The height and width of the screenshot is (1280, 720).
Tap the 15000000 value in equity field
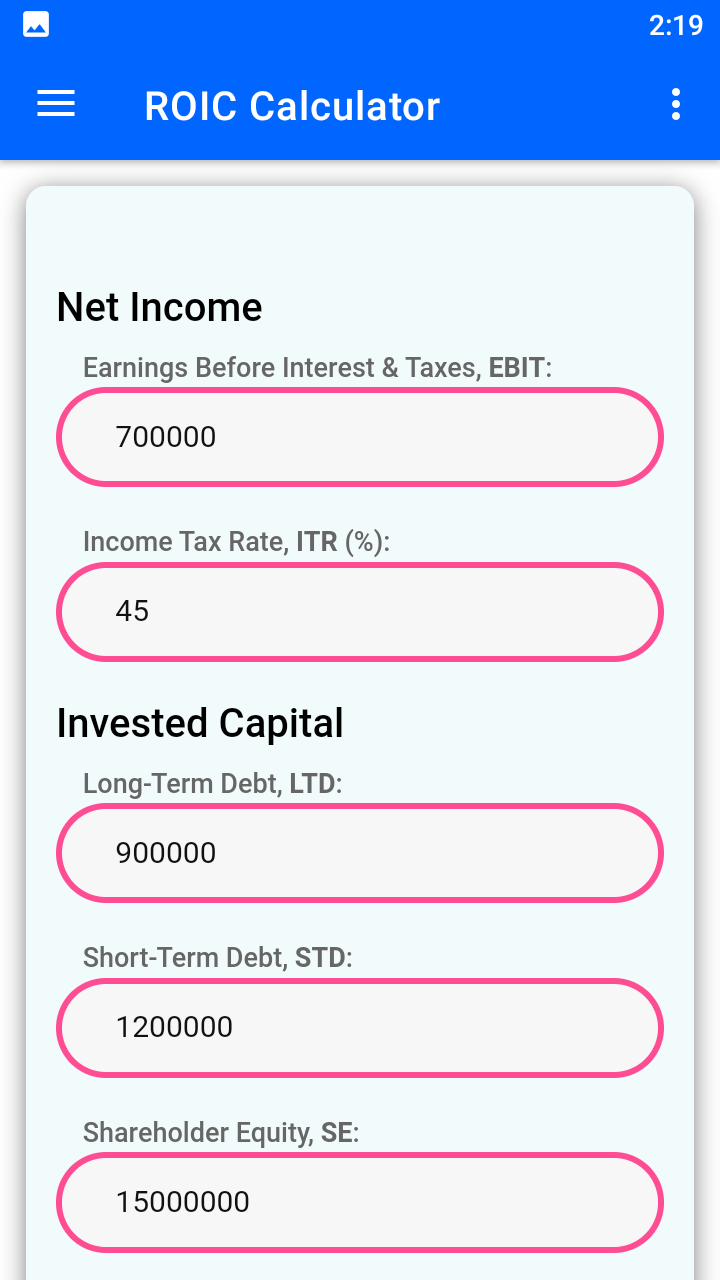pos(183,1202)
